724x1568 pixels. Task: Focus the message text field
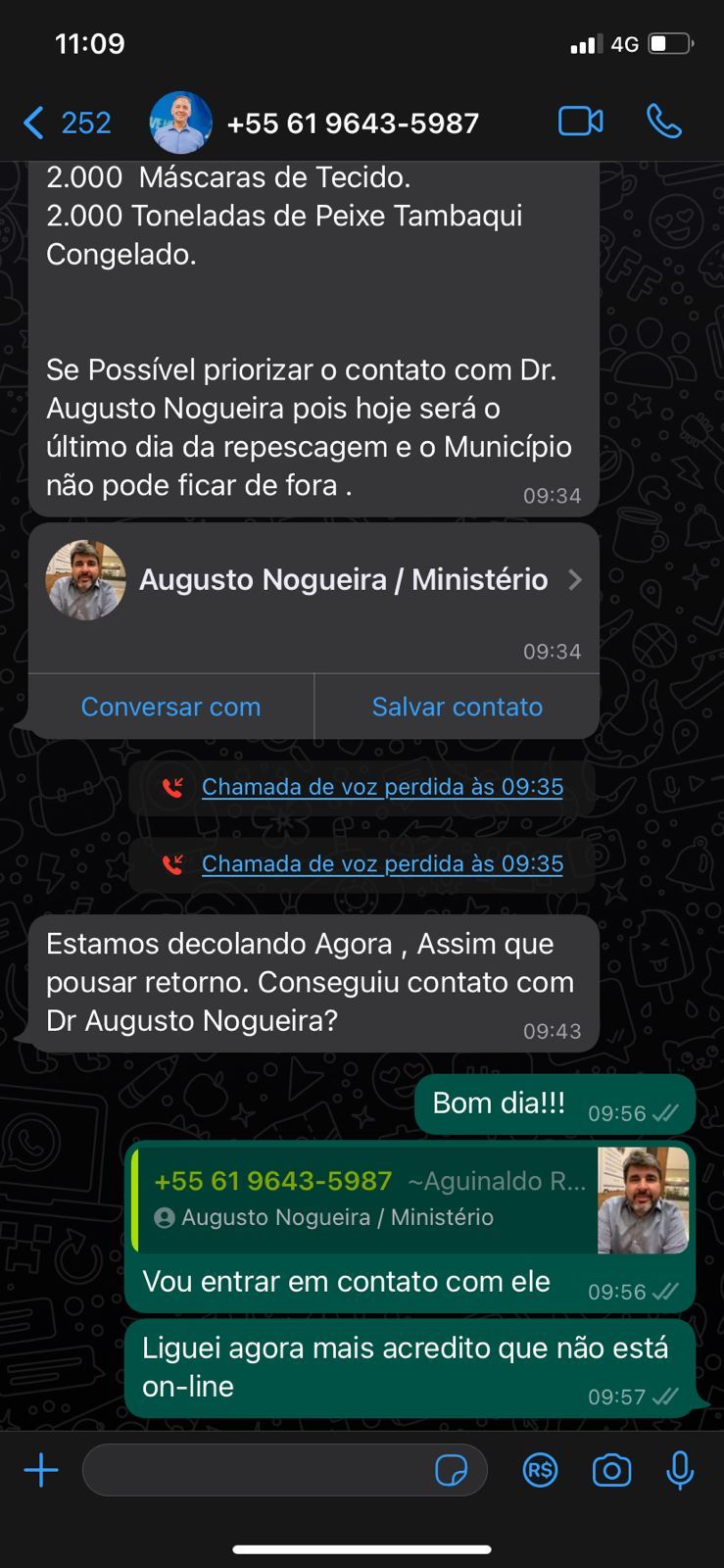click(x=255, y=1470)
